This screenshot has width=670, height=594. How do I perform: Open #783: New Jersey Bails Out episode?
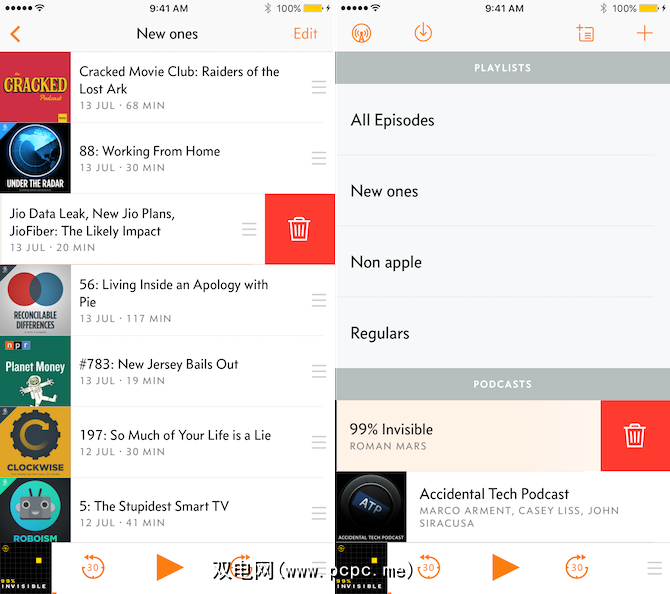coord(180,371)
